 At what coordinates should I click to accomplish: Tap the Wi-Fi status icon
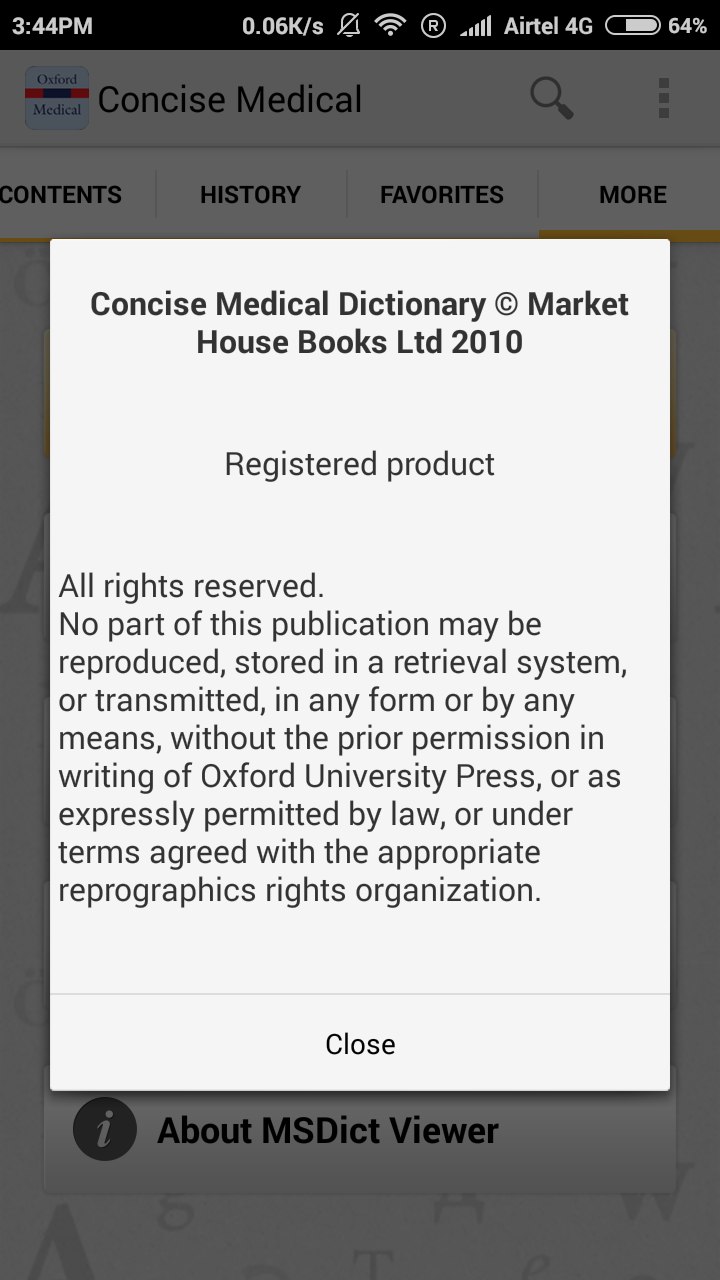[390, 25]
